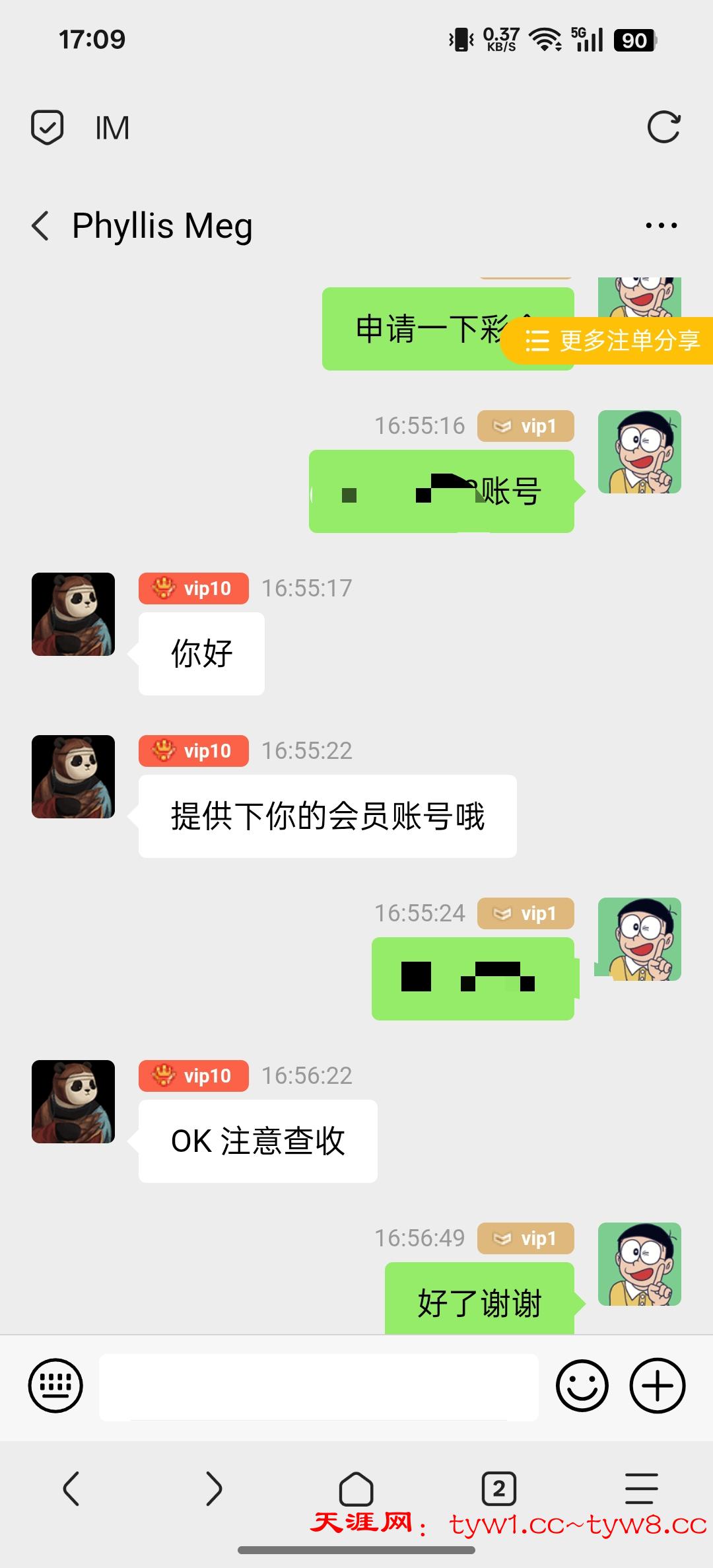713x1568 pixels.
Task: Open the plus attachment menu
Action: (658, 1386)
